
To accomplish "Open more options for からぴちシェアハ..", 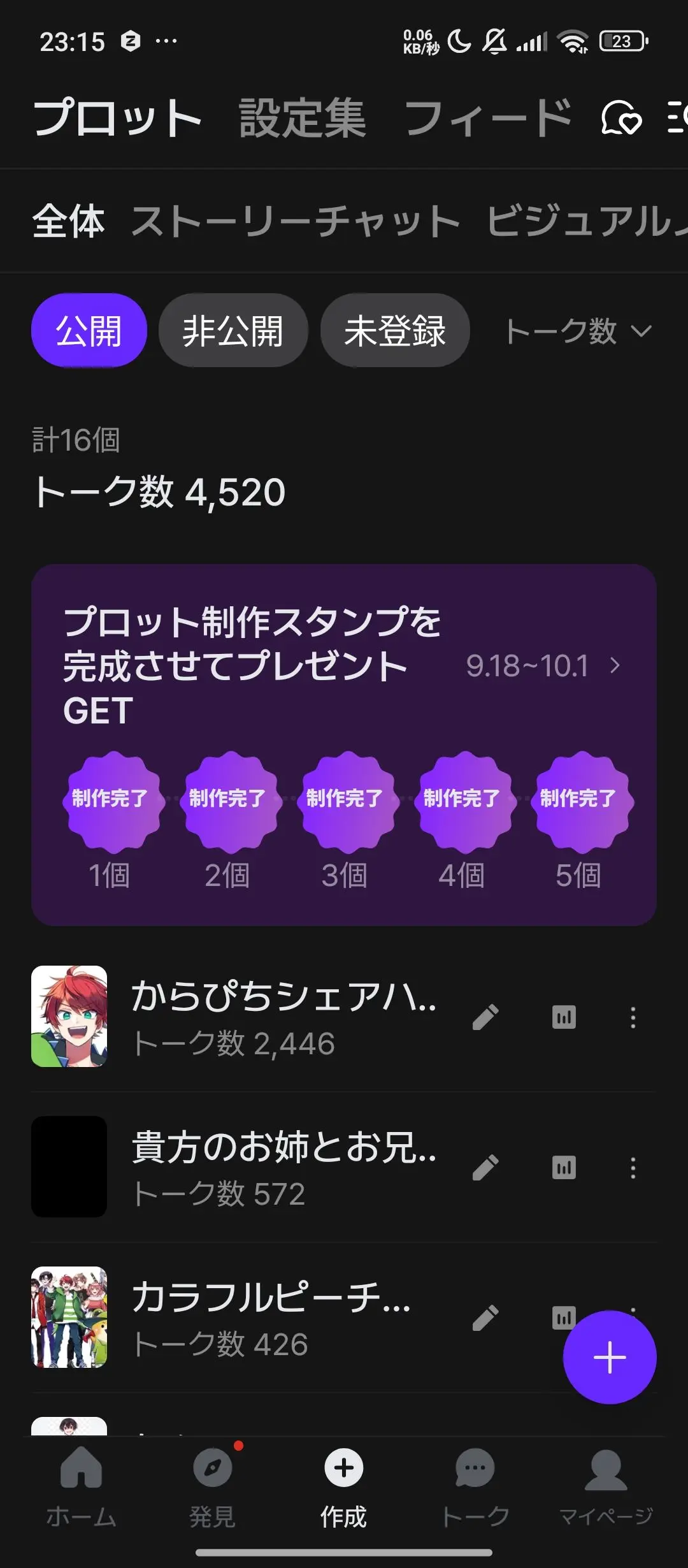I will pos(633,1017).
